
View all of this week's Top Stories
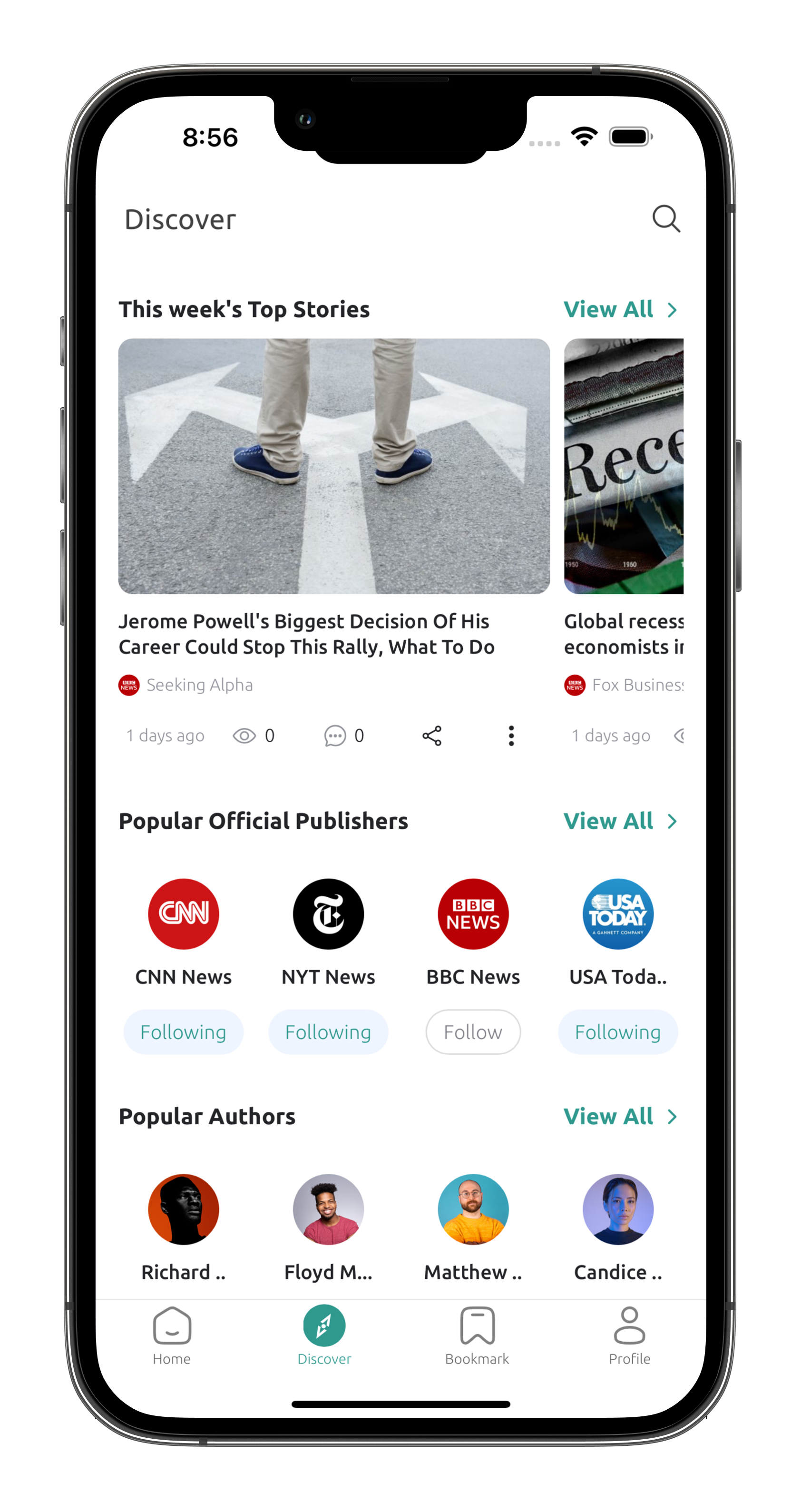pyautogui.click(x=620, y=309)
